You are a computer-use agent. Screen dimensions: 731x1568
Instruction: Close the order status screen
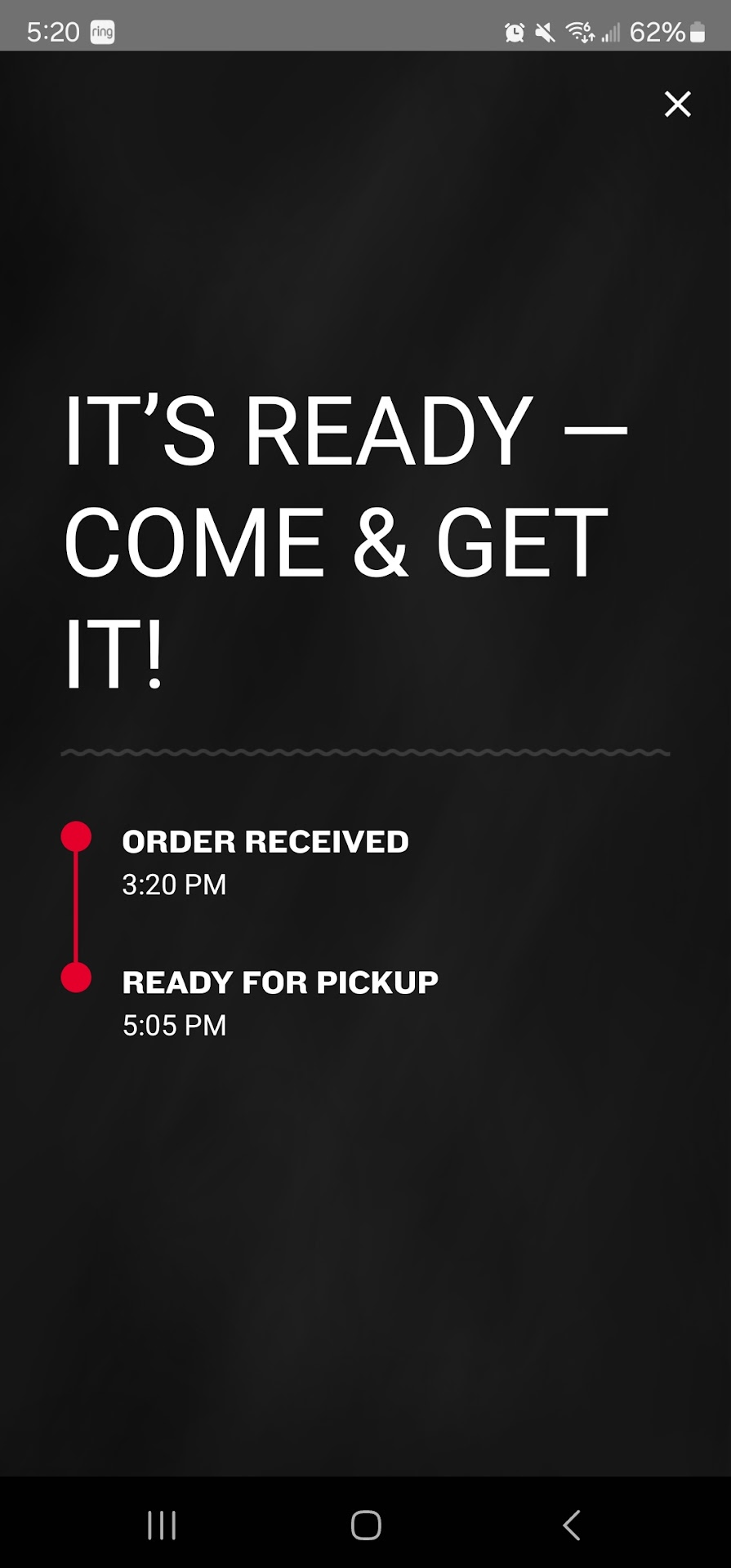pos(677,105)
